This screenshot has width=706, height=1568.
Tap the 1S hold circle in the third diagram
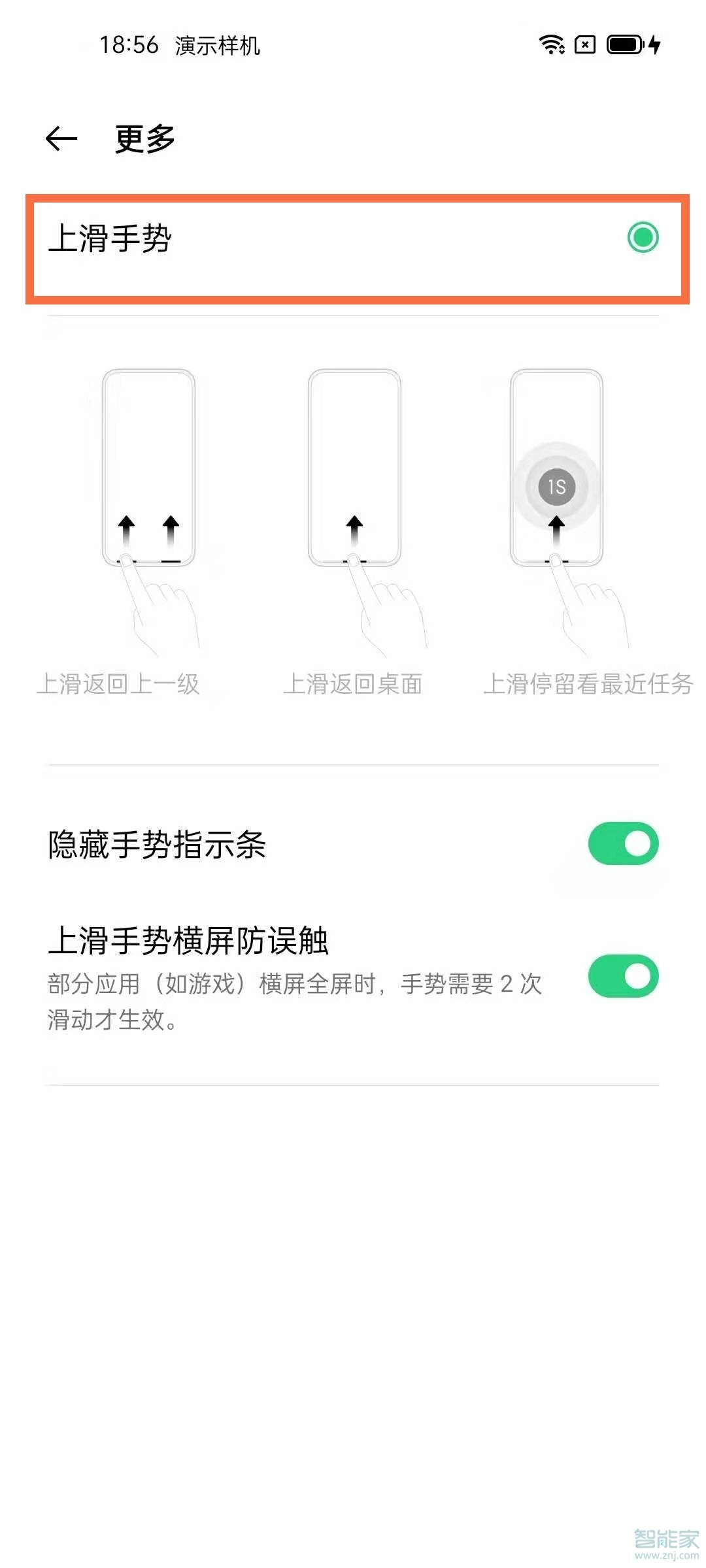pos(556,487)
